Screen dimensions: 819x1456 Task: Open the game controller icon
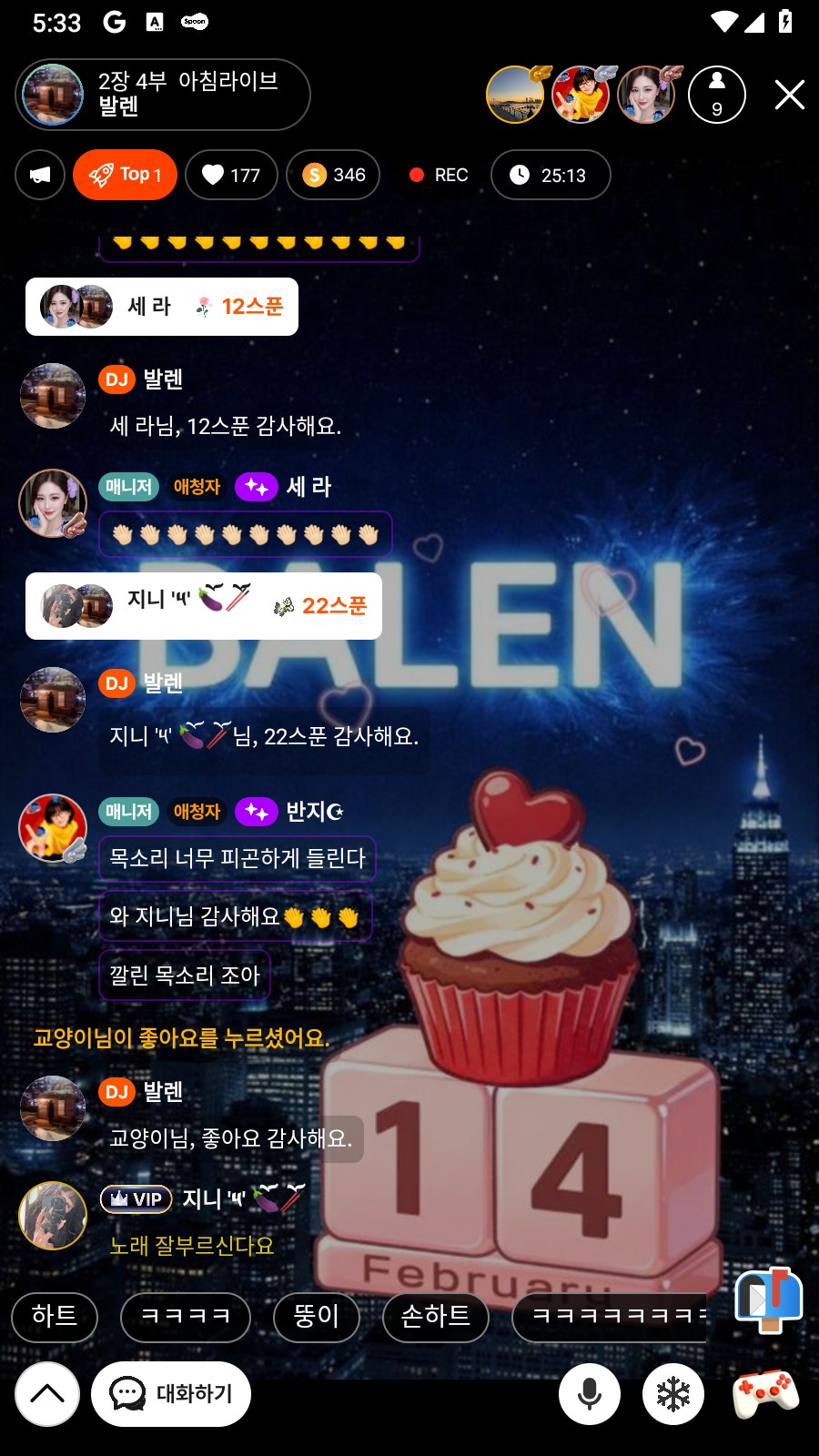point(765,1393)
